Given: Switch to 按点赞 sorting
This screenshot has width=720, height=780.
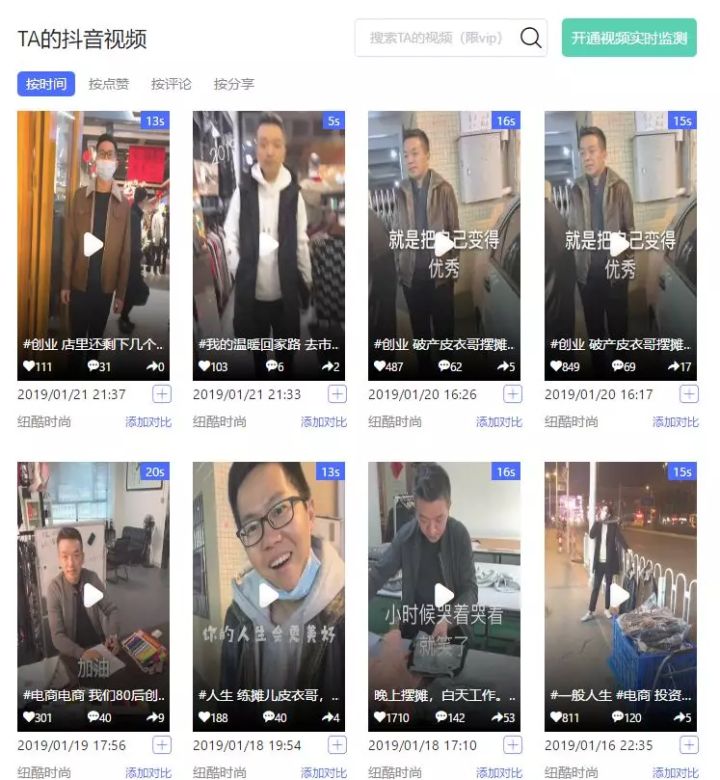Looking at the screenshot, I should [x=108, y=84].
